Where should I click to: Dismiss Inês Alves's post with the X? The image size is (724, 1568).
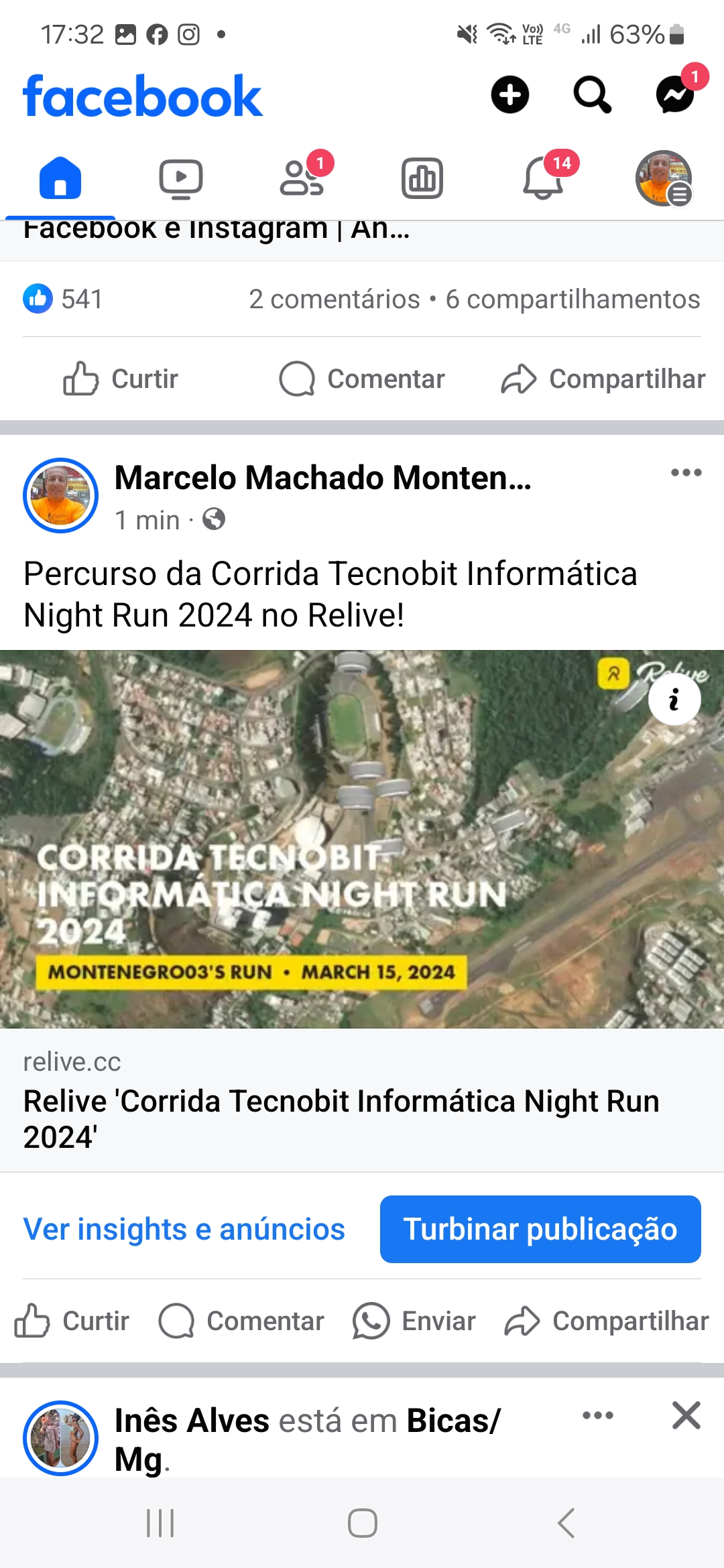tap(686, 1415)
